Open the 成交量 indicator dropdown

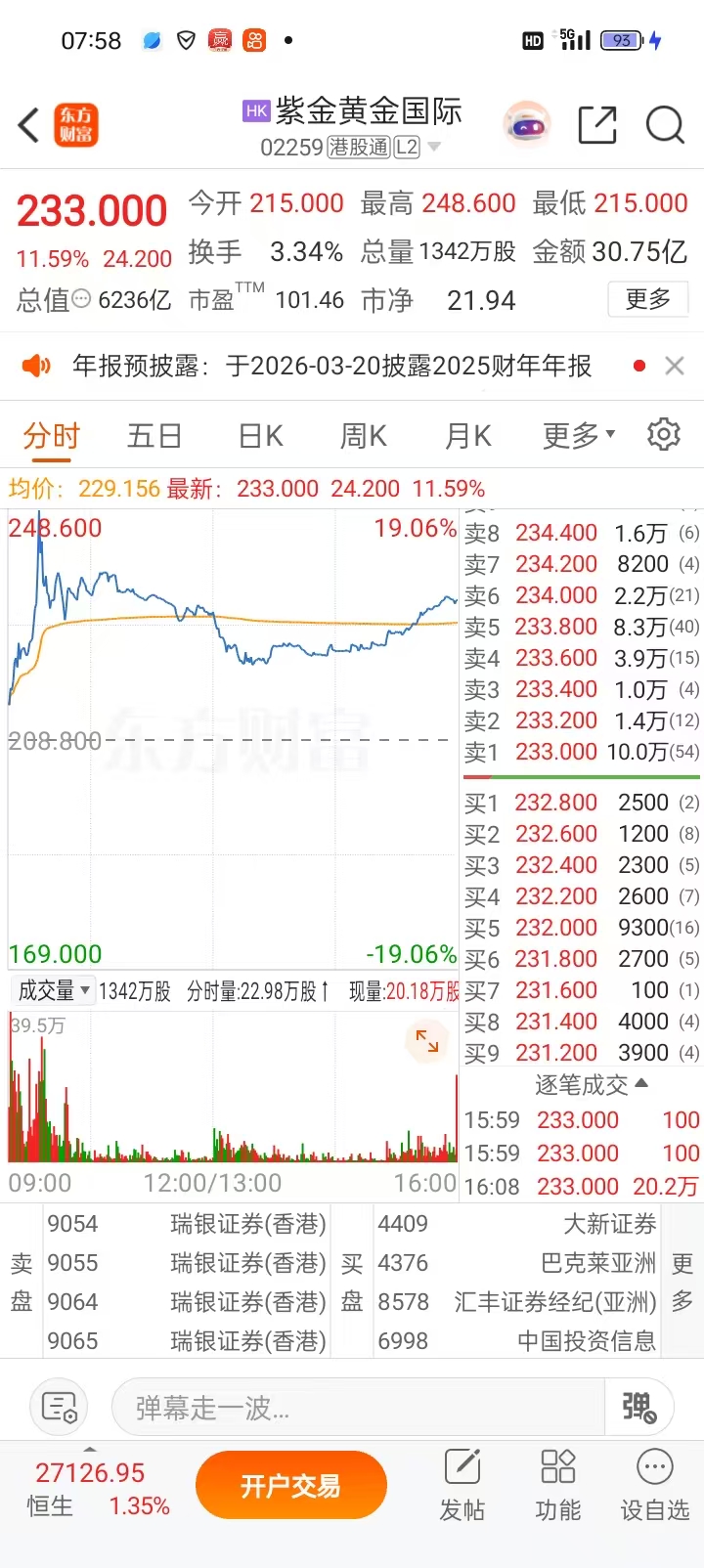click(55, 991)
